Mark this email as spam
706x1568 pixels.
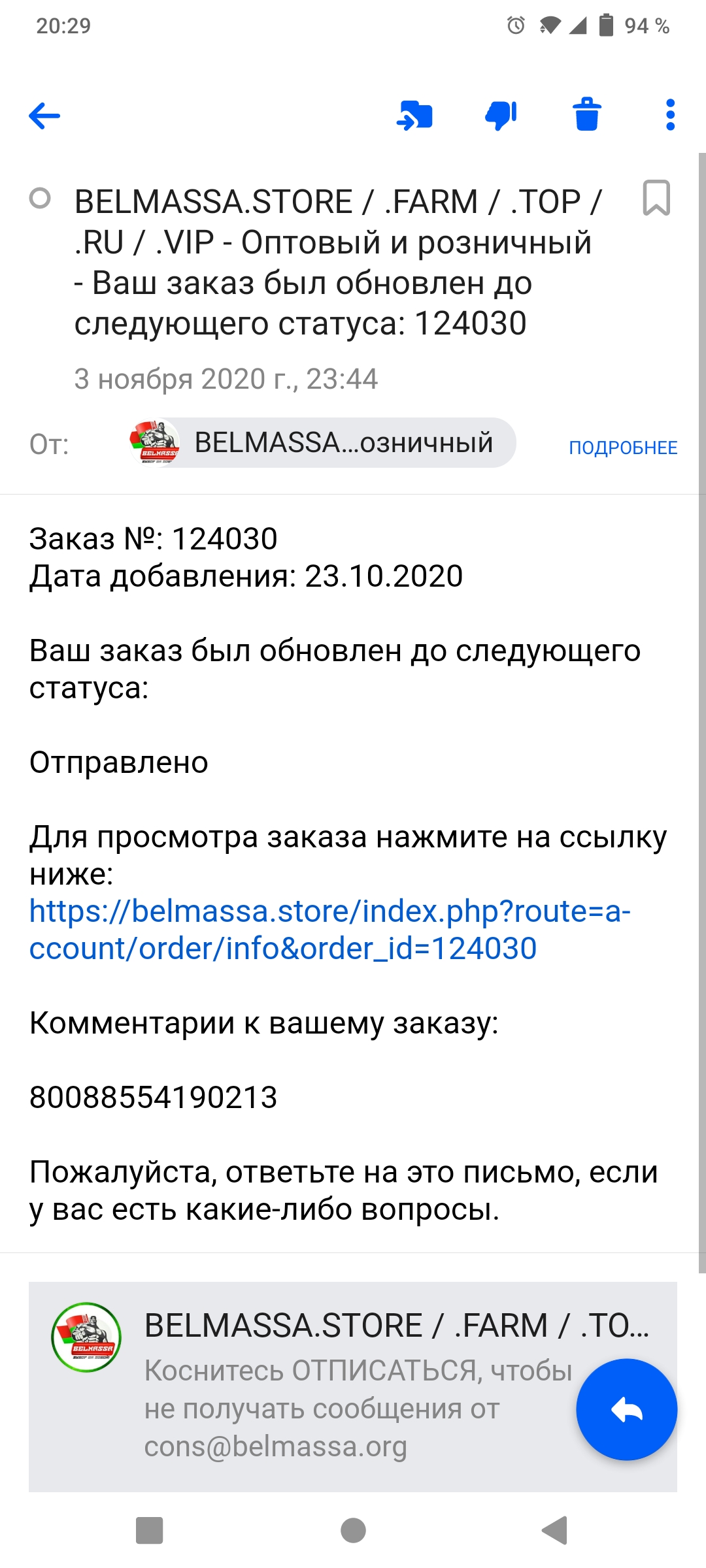pos(501,116)
